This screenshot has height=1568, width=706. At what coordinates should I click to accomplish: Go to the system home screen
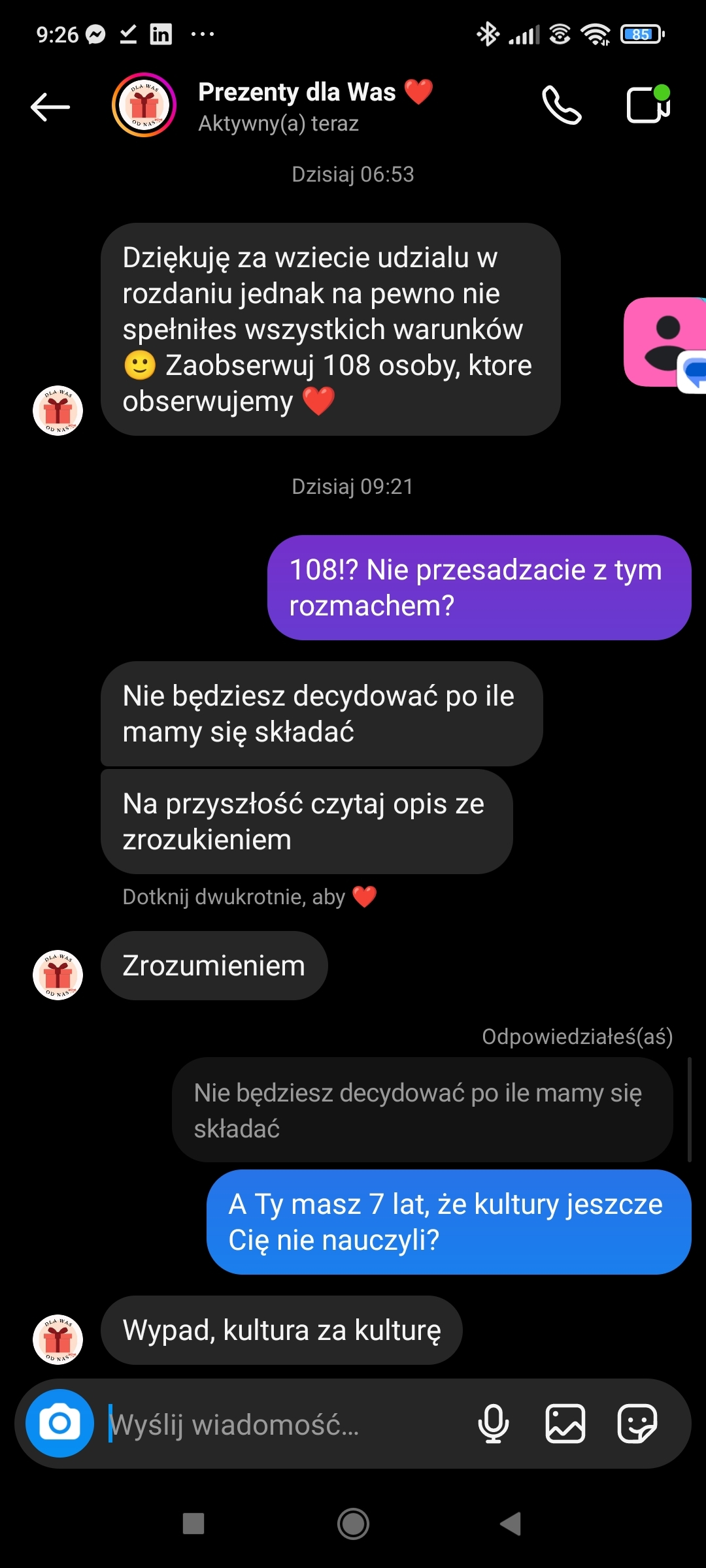[x=353, y=1524]
